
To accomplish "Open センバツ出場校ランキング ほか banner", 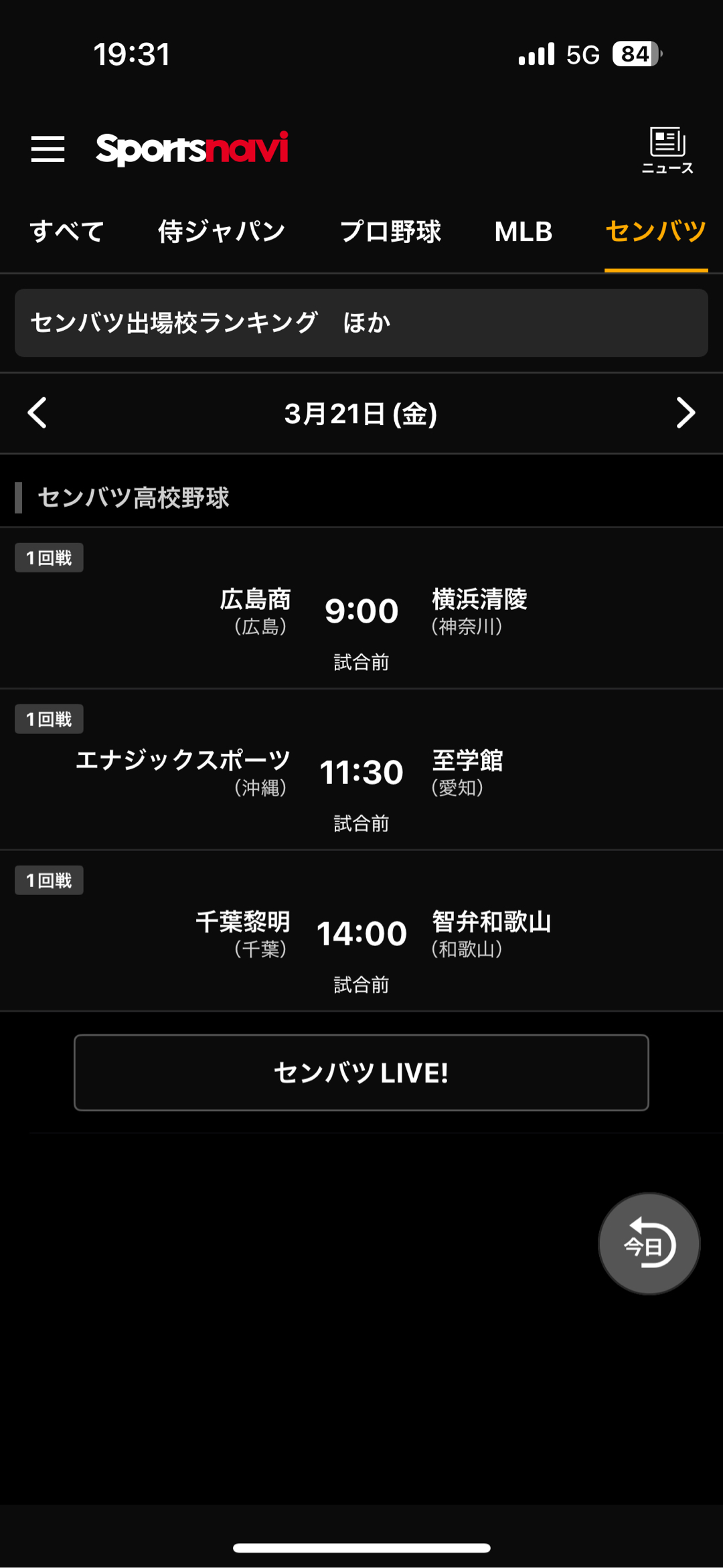I will [x=361, y=323].
